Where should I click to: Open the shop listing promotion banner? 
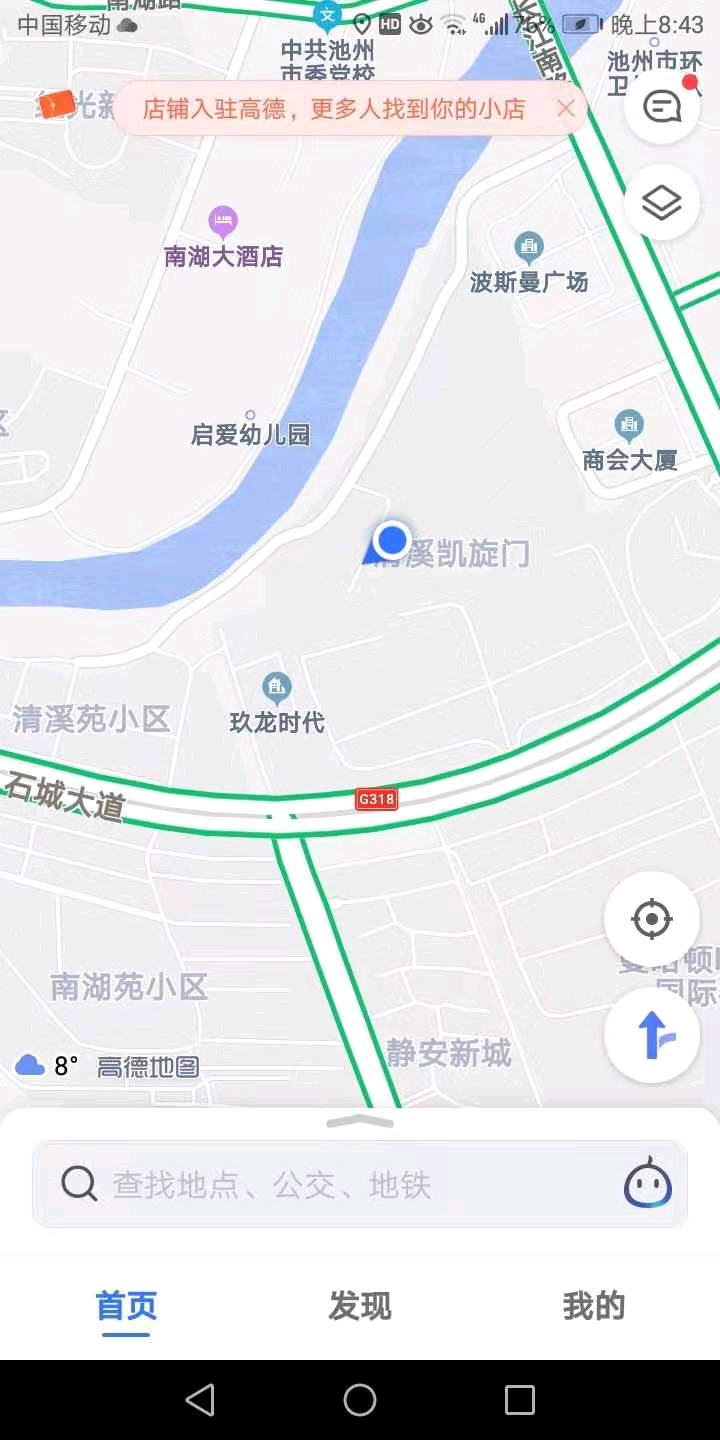(333, 108)
